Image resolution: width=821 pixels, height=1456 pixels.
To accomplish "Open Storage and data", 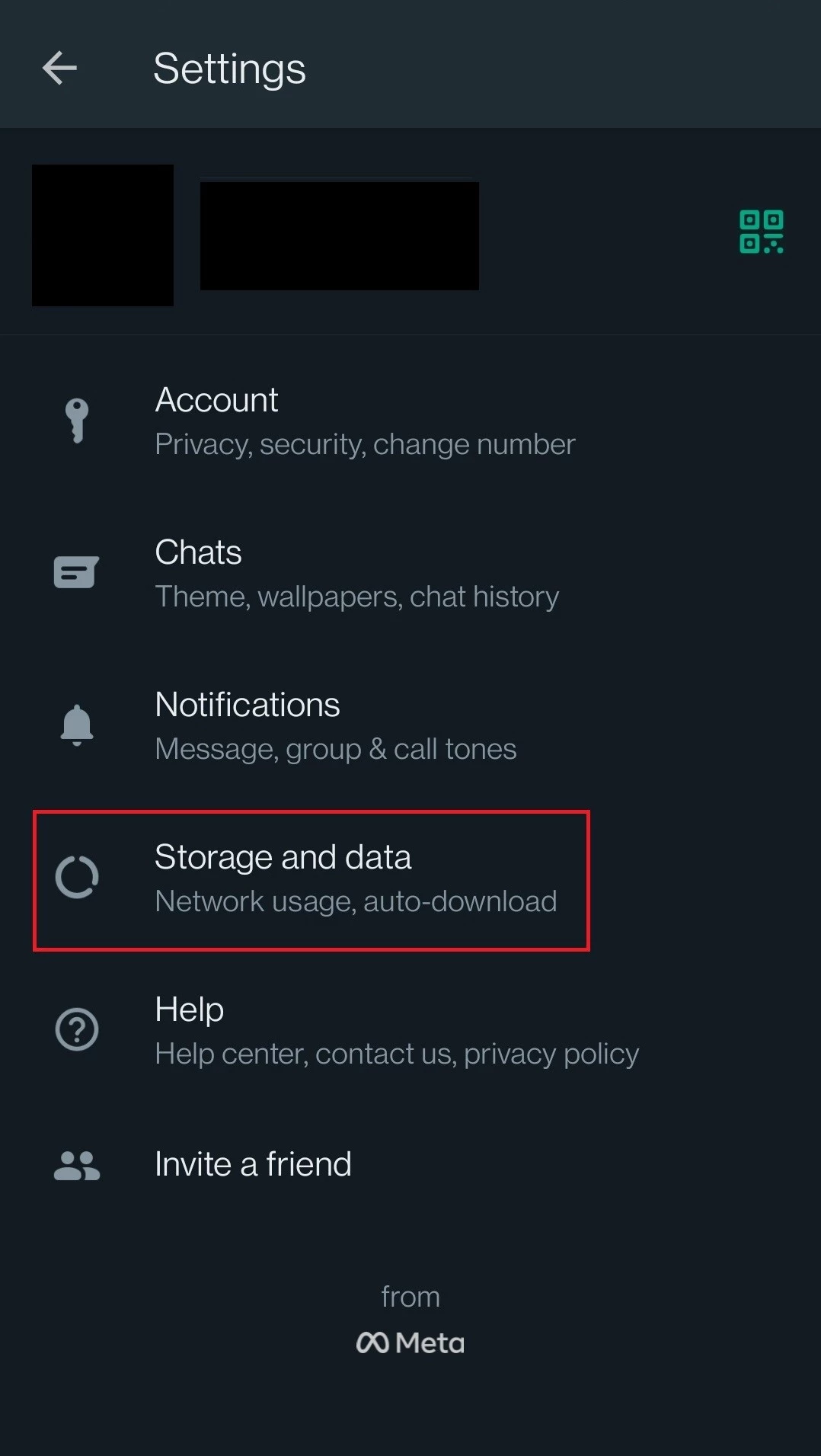I will point(410,878).
